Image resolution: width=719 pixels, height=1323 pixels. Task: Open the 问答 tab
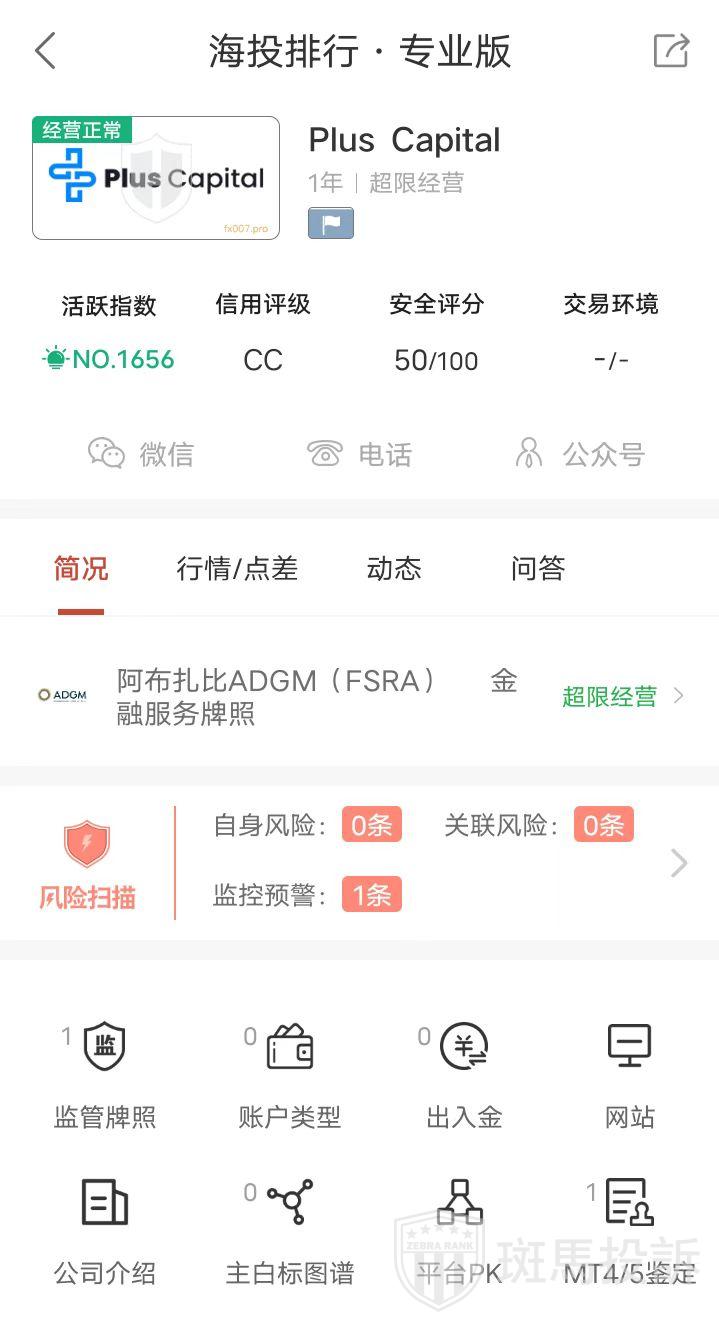[x=538, y=569]
